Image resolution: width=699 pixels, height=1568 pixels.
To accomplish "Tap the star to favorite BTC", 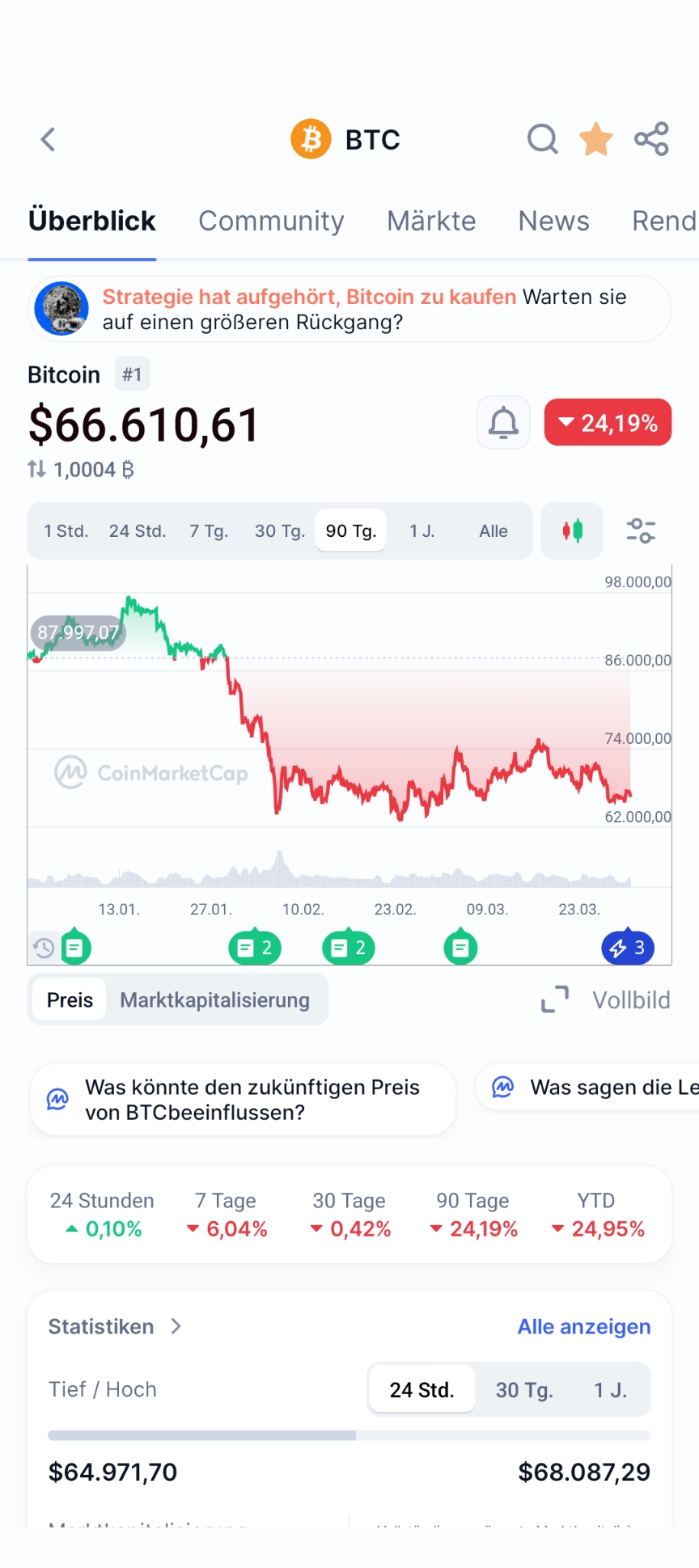I will click(596, 139).
